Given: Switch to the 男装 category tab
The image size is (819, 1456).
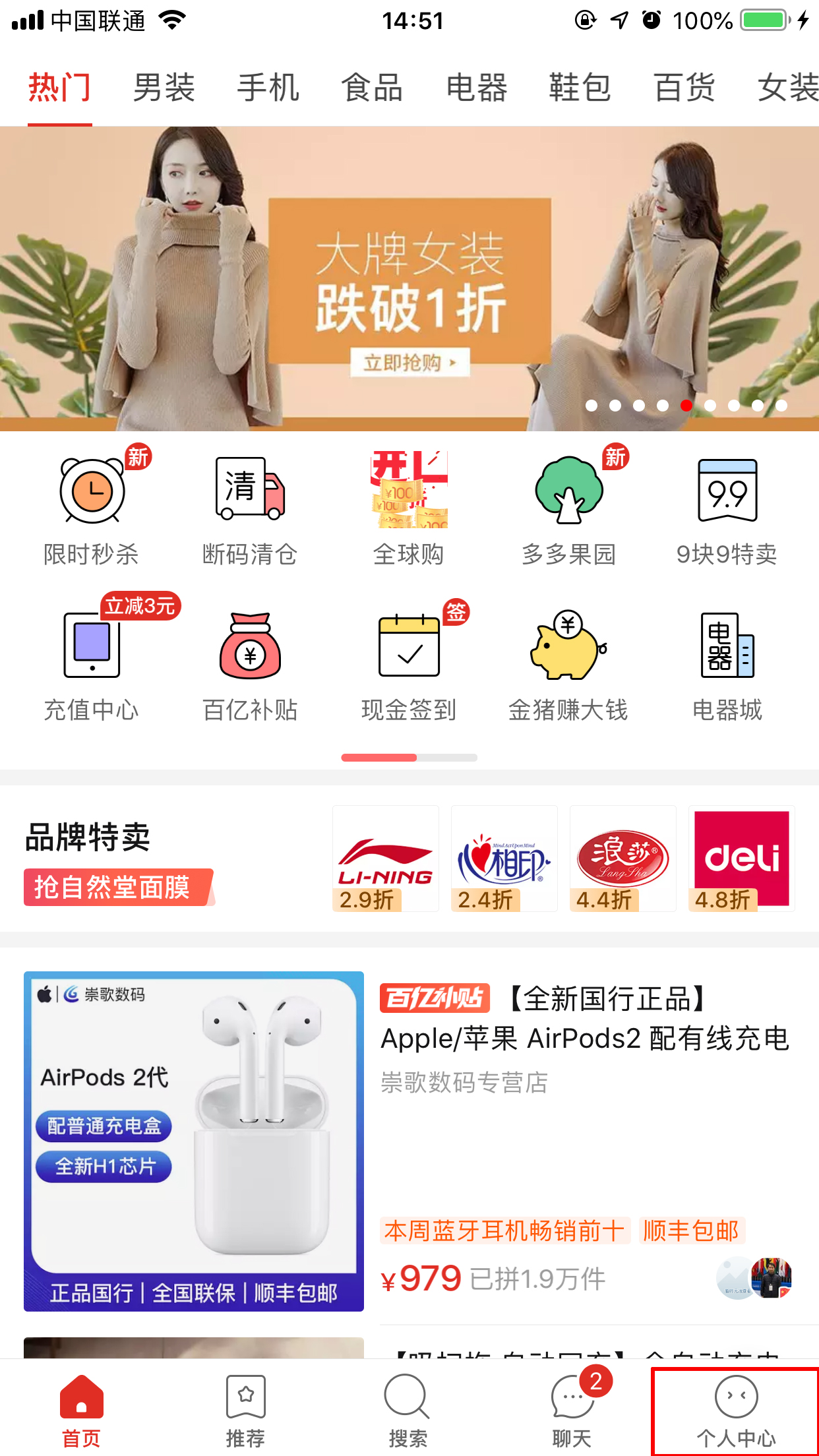Looking at the screenshot, I should pyautogui.click(x=164, y=88).
